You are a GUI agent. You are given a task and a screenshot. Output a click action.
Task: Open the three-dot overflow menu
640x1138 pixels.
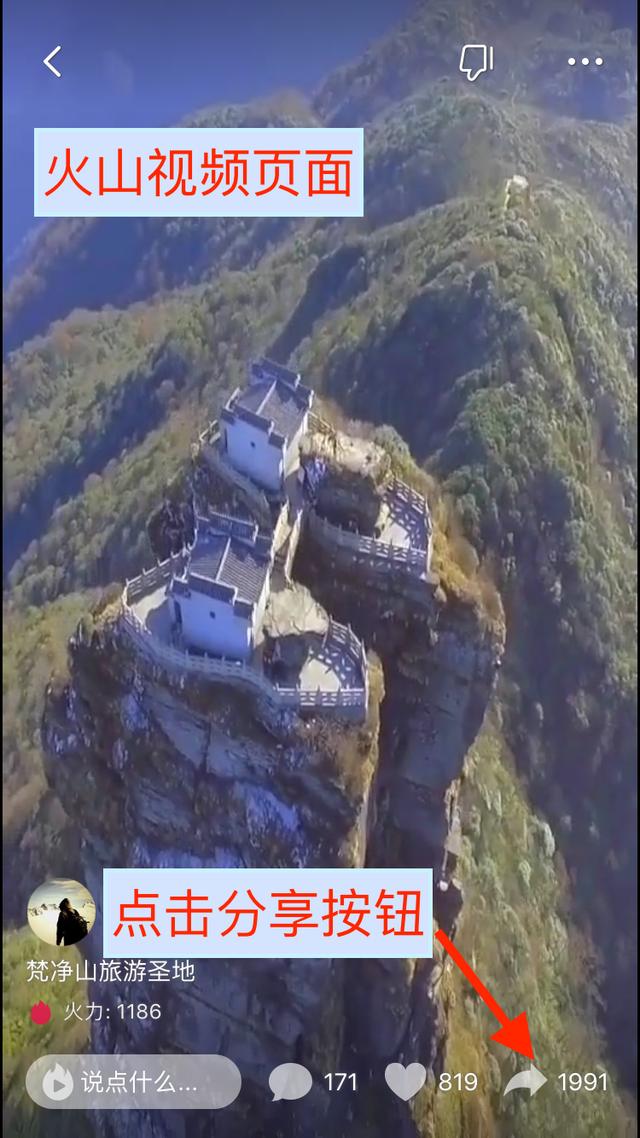tap(585, 62)
